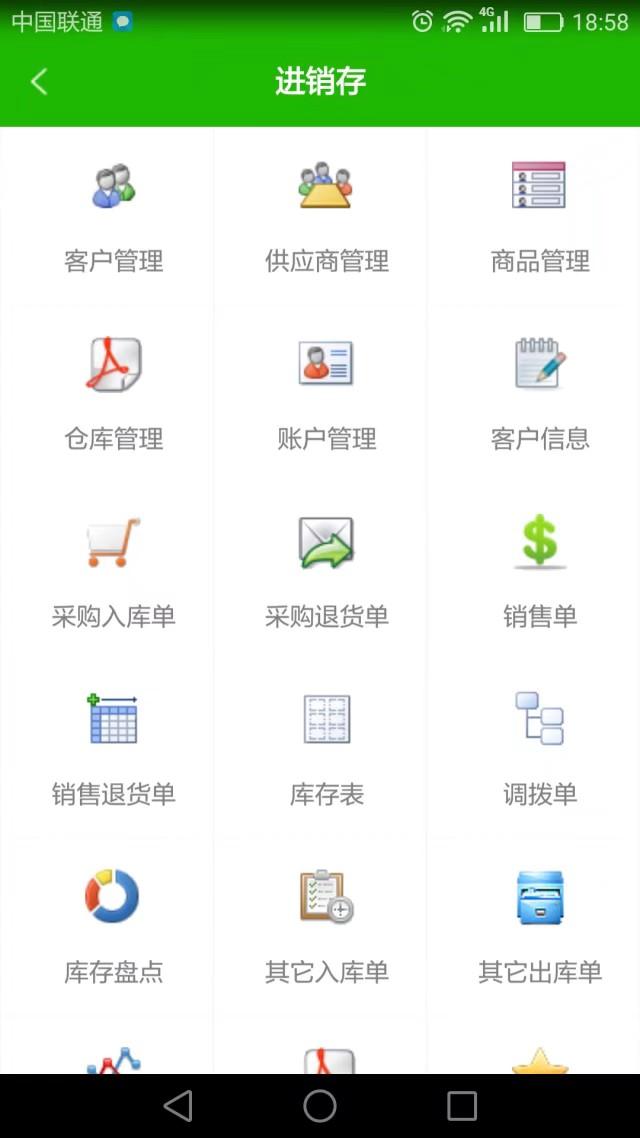640x1138 pixels.
Task: View the 库存表 inventory table
Action: coord(327,750)
